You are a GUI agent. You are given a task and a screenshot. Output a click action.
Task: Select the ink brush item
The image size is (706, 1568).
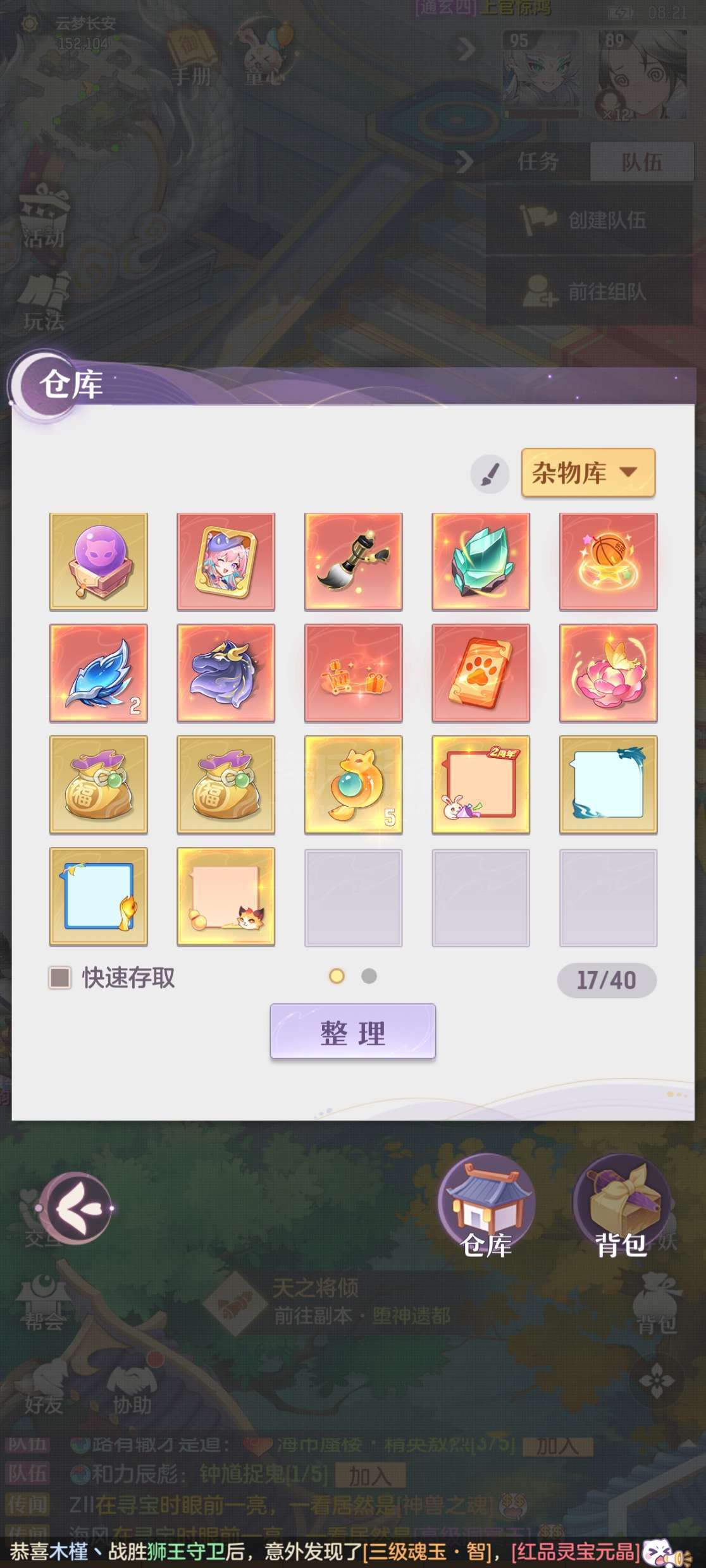point(353,561)
